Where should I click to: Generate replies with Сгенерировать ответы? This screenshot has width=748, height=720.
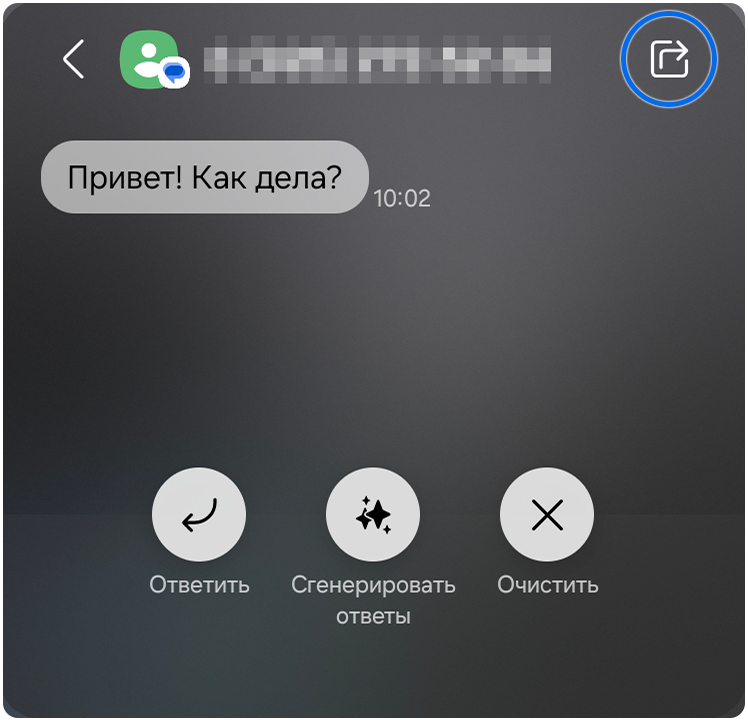tap(373, 515)
